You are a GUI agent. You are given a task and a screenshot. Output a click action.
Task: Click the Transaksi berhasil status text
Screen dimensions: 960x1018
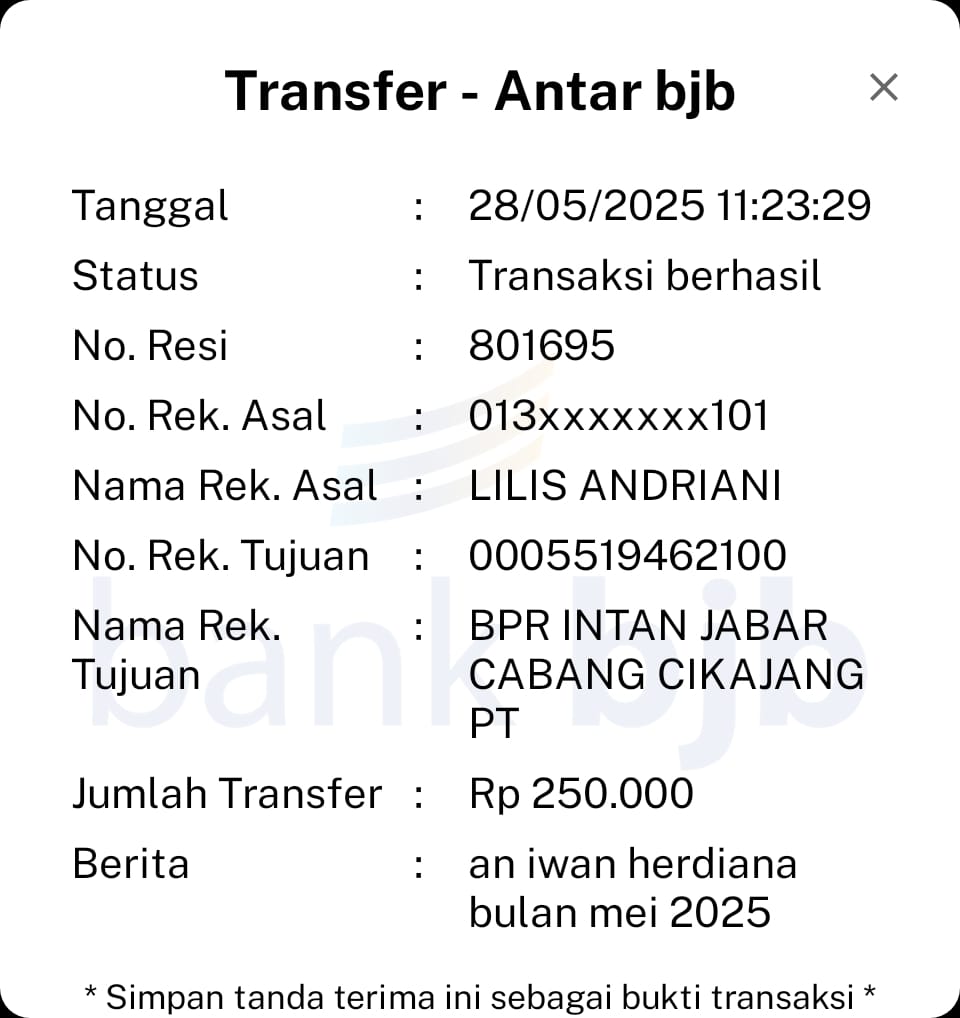point(644,276)
